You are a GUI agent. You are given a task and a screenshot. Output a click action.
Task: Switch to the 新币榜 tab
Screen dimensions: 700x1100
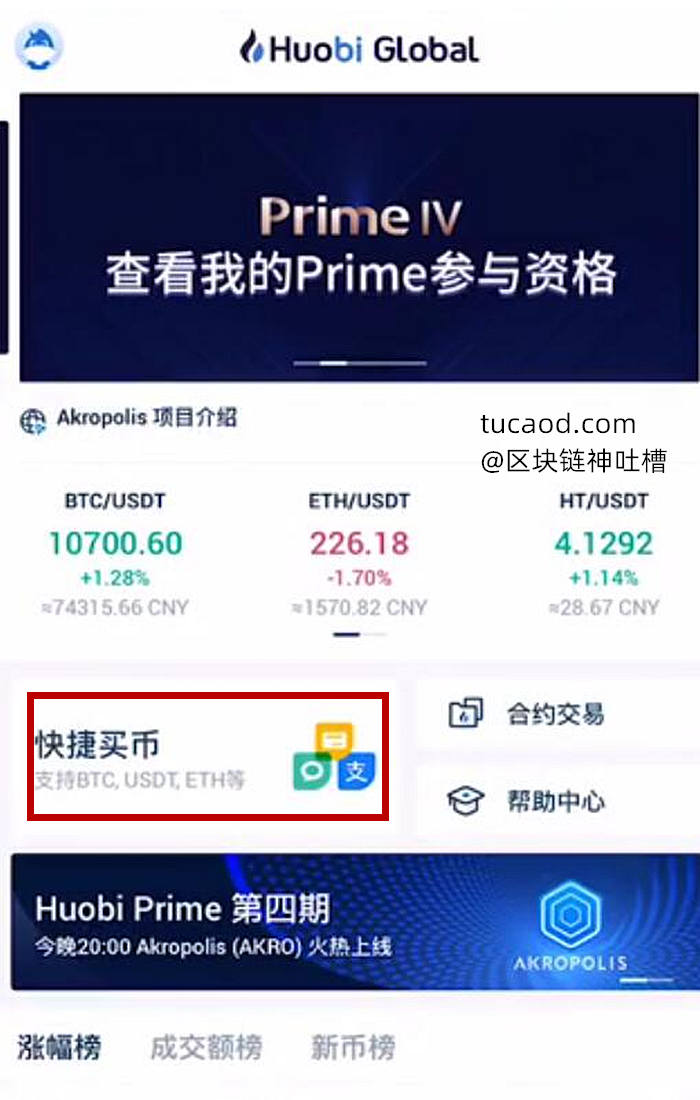352,1047
